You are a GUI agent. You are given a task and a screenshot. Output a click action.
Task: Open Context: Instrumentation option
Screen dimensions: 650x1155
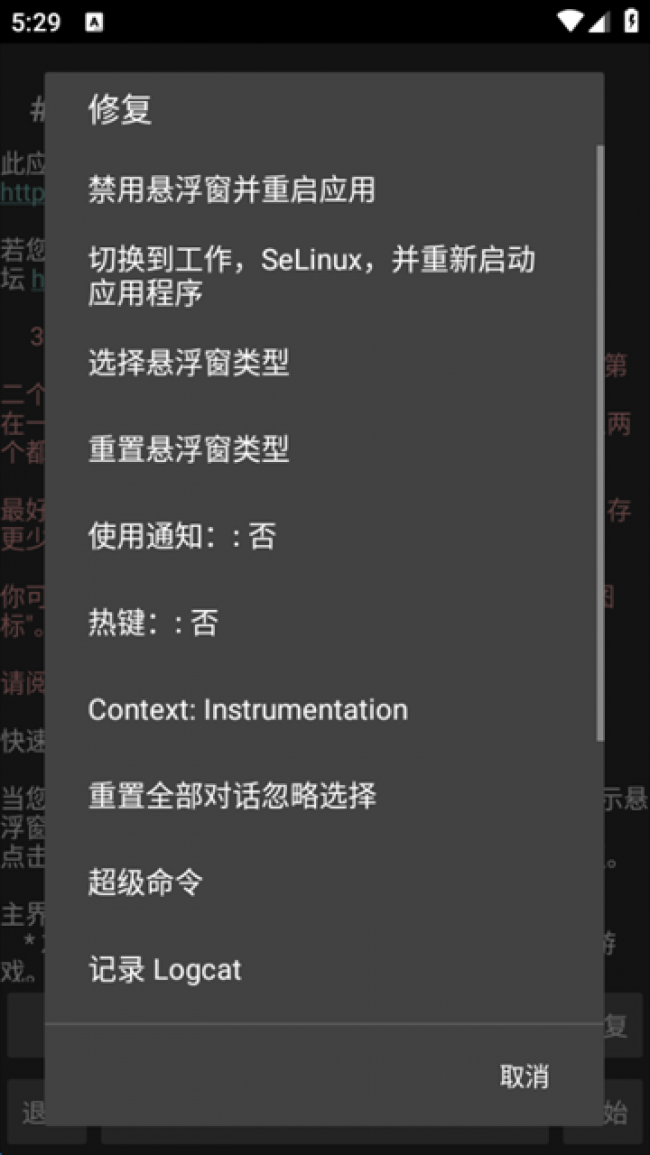point(248,710)
